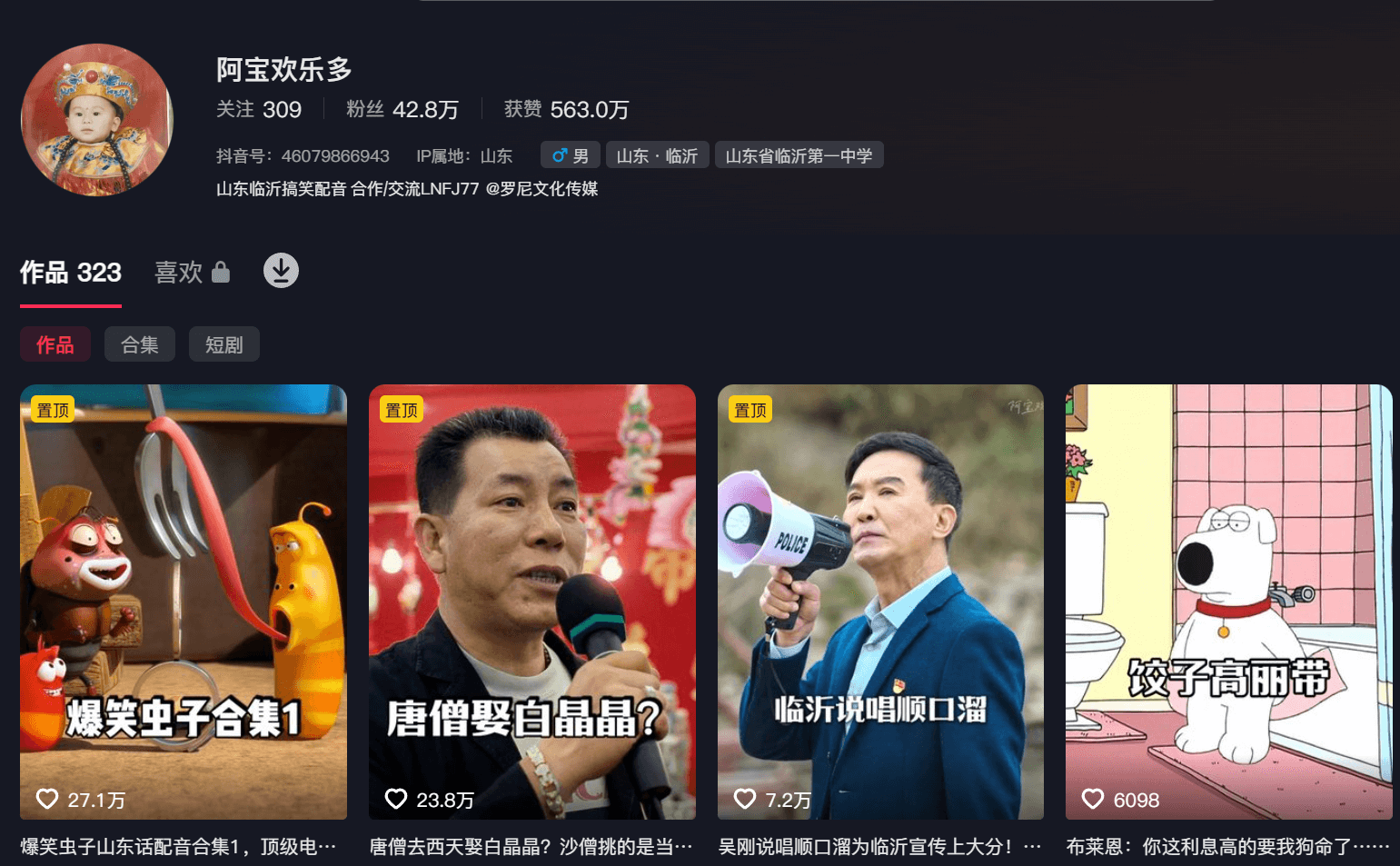The width and height of the screenshot is (1400, 866).
Task: Select the 短剧 filter chip
Action: 223,344
